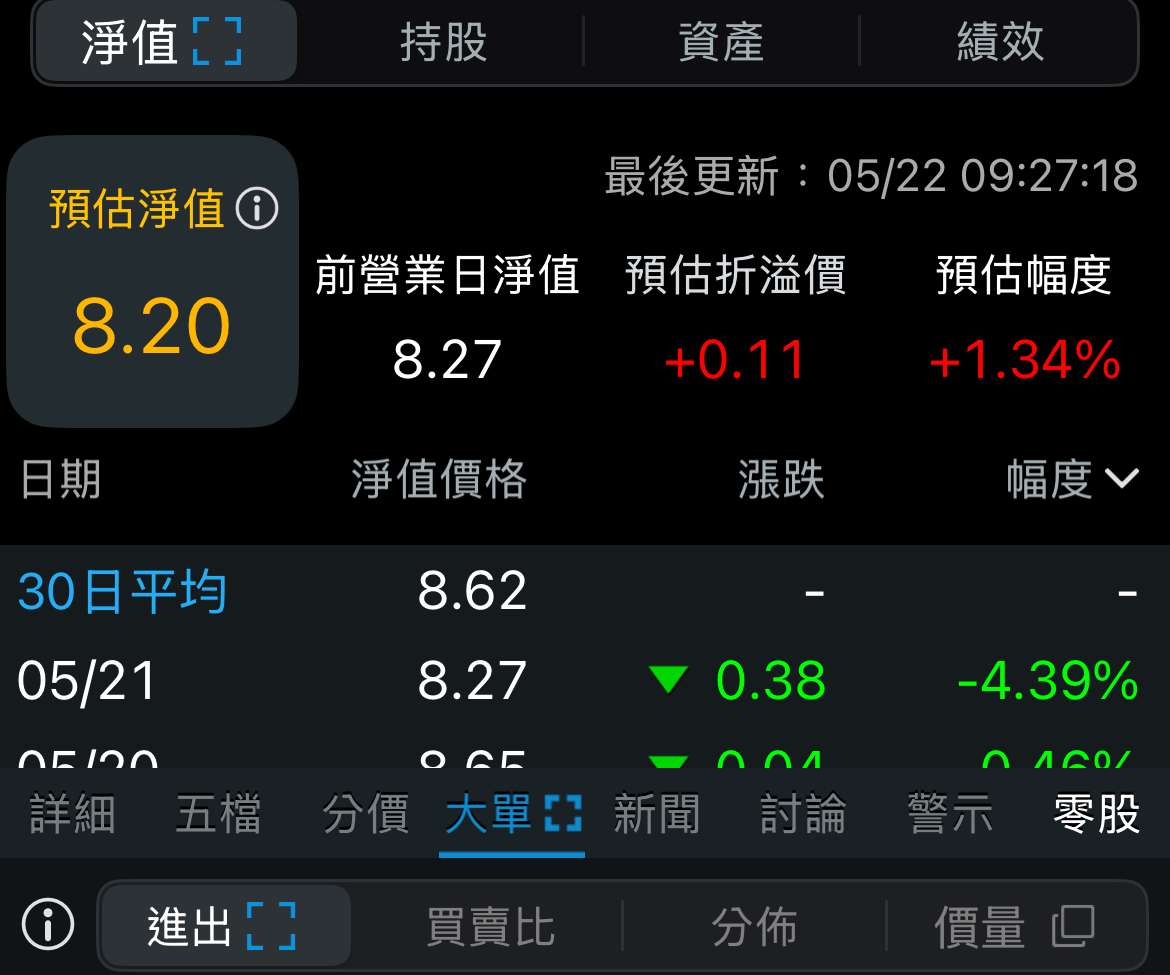Open the 五檔 tab

tap(219, 813)
